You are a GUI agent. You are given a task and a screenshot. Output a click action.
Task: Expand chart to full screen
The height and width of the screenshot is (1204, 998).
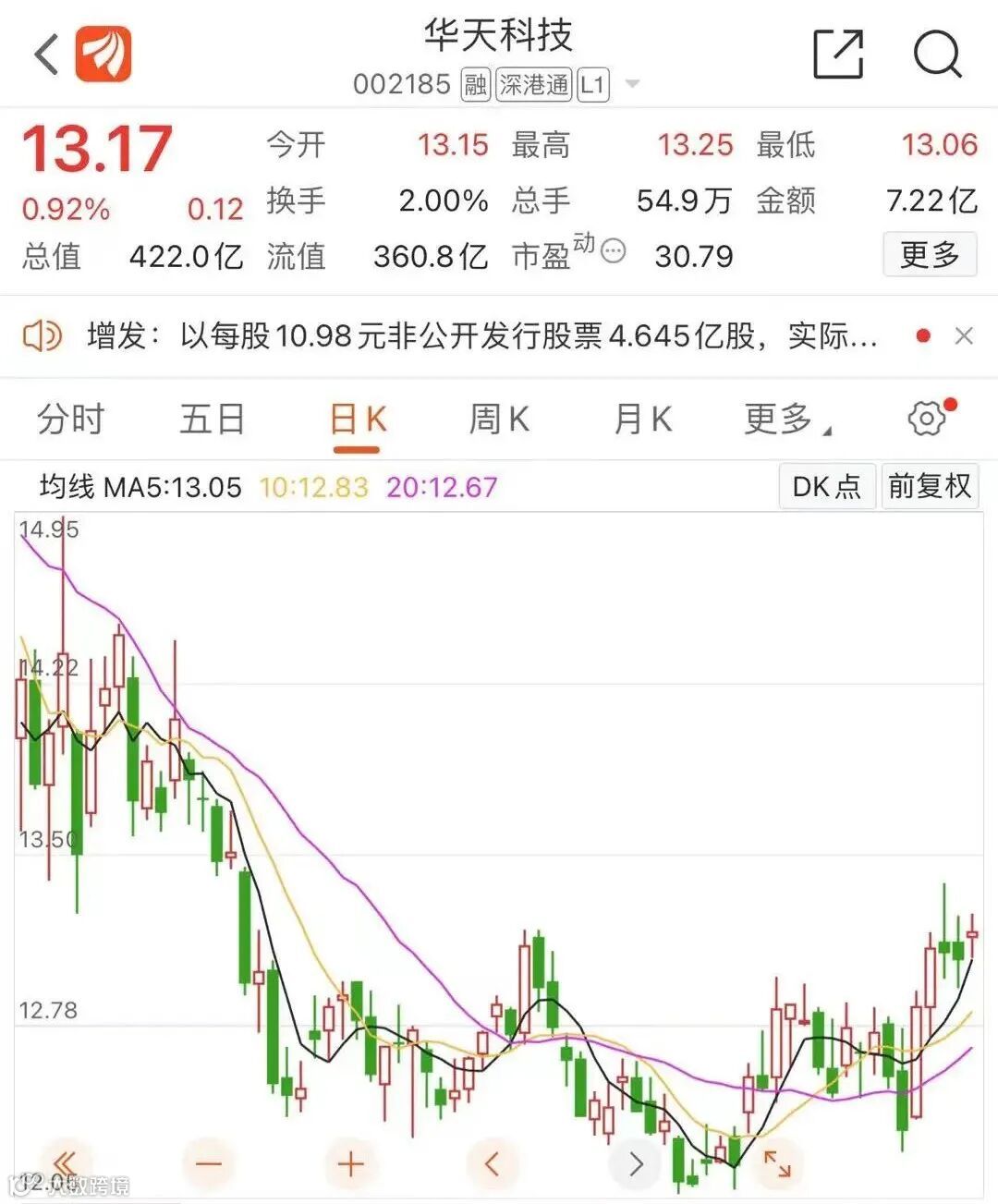(x=777, y=1163)
